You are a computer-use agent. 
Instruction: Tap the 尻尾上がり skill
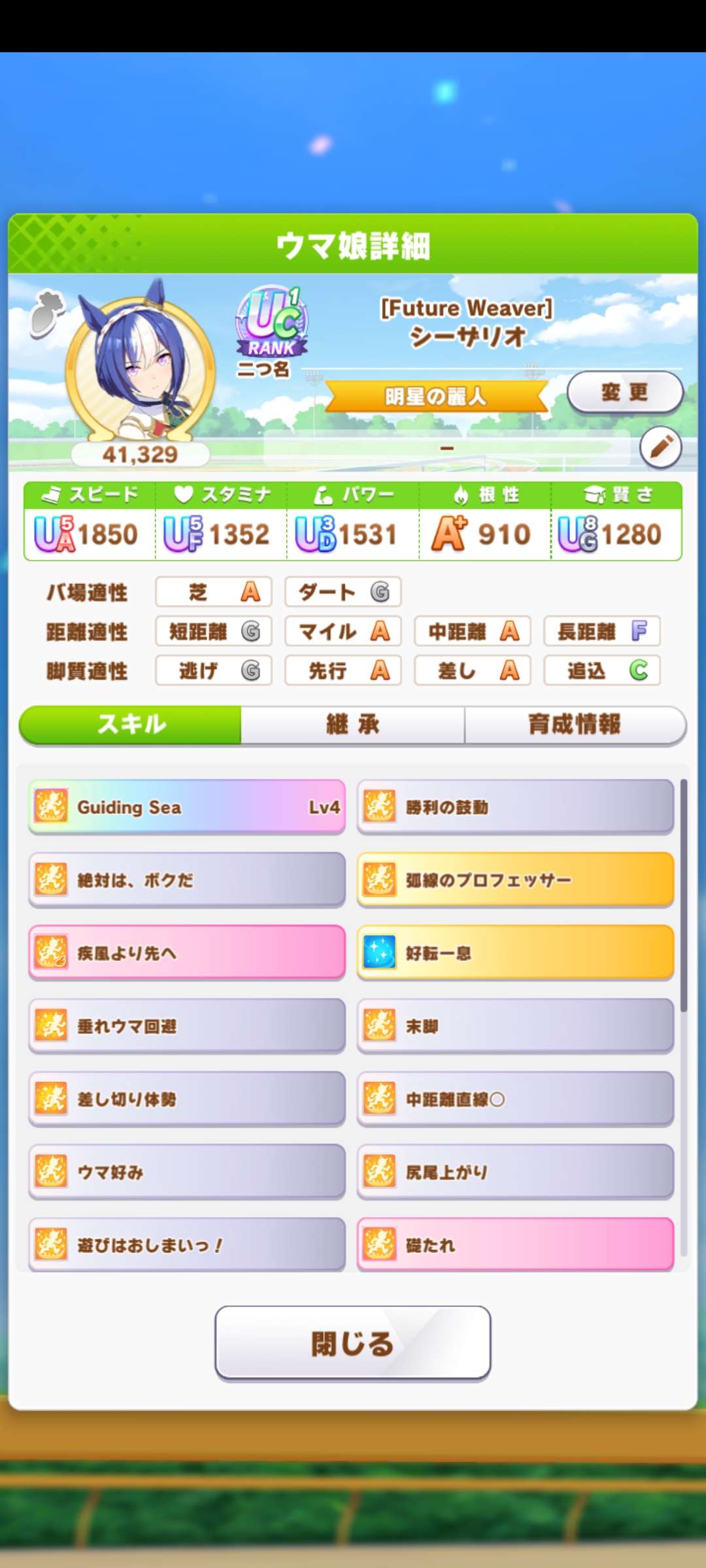click(515, 1173)
